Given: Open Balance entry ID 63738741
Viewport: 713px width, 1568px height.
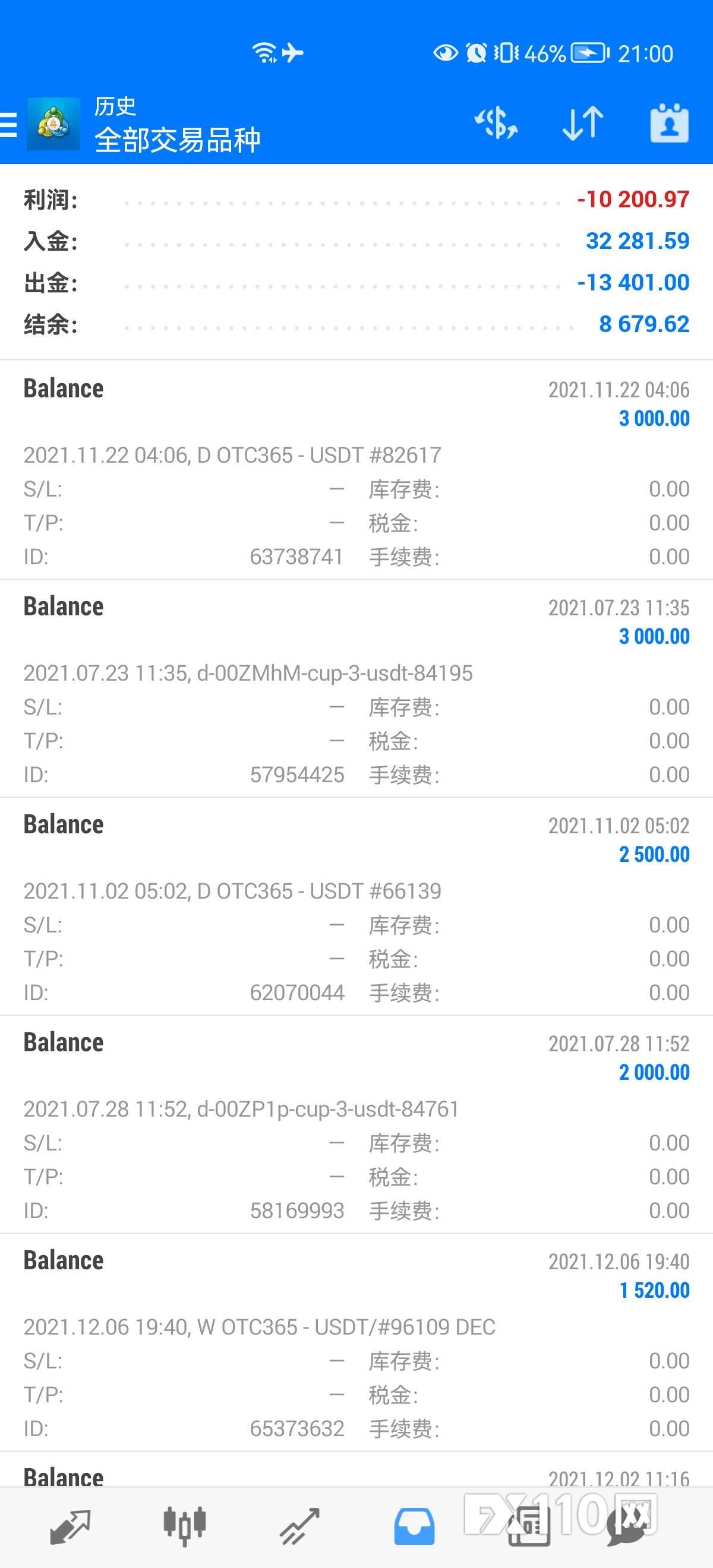Looking at the screenshot, I should 356,470.
